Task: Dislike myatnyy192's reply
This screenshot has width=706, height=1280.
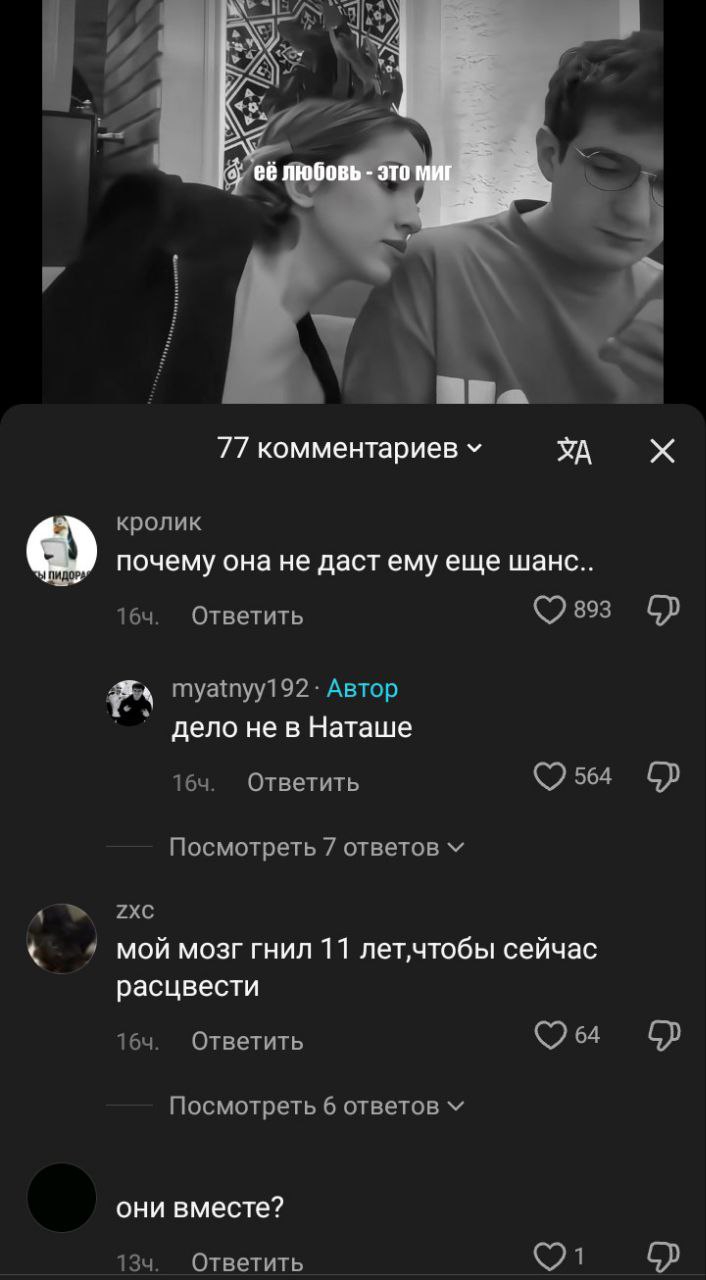Action: (664, 776)
